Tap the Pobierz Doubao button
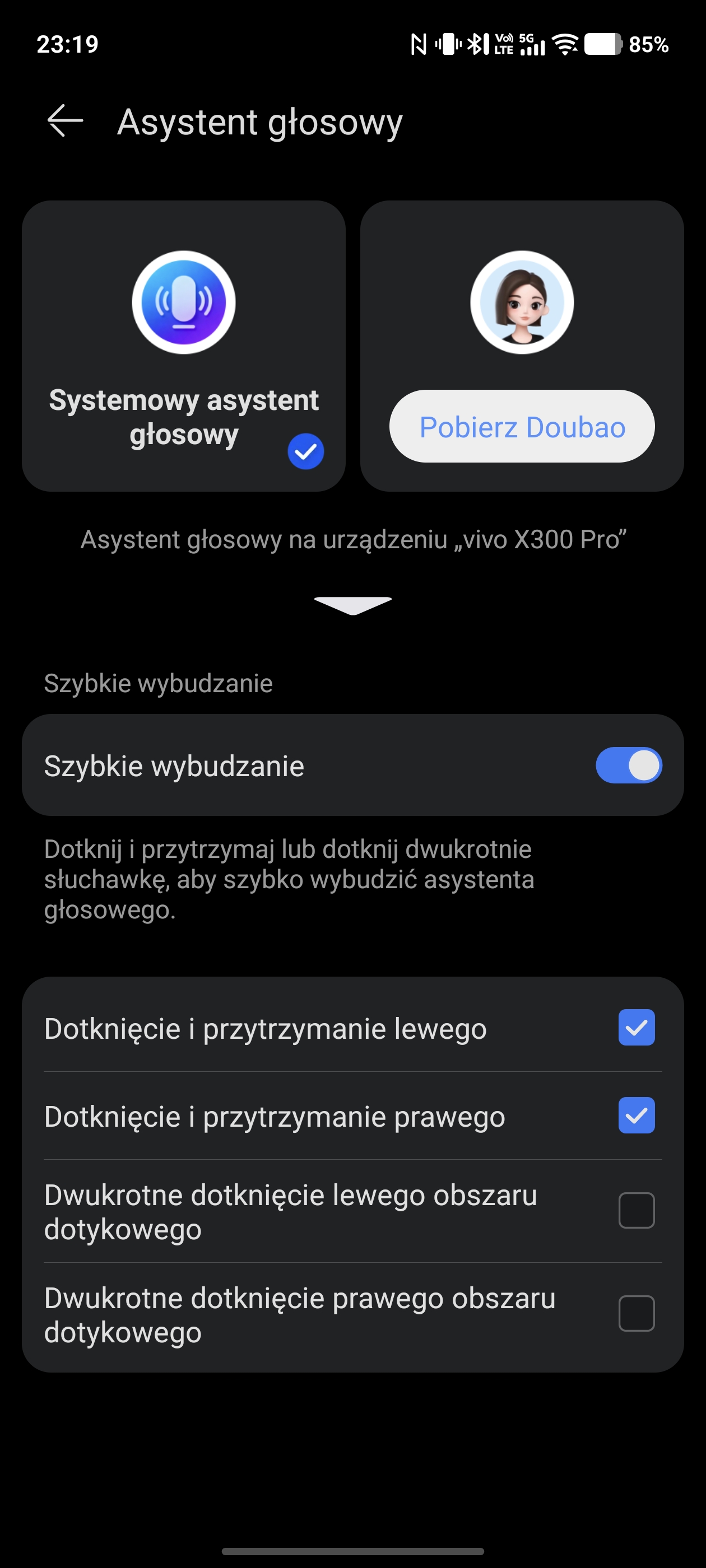706x1568 pixels. 522,427
